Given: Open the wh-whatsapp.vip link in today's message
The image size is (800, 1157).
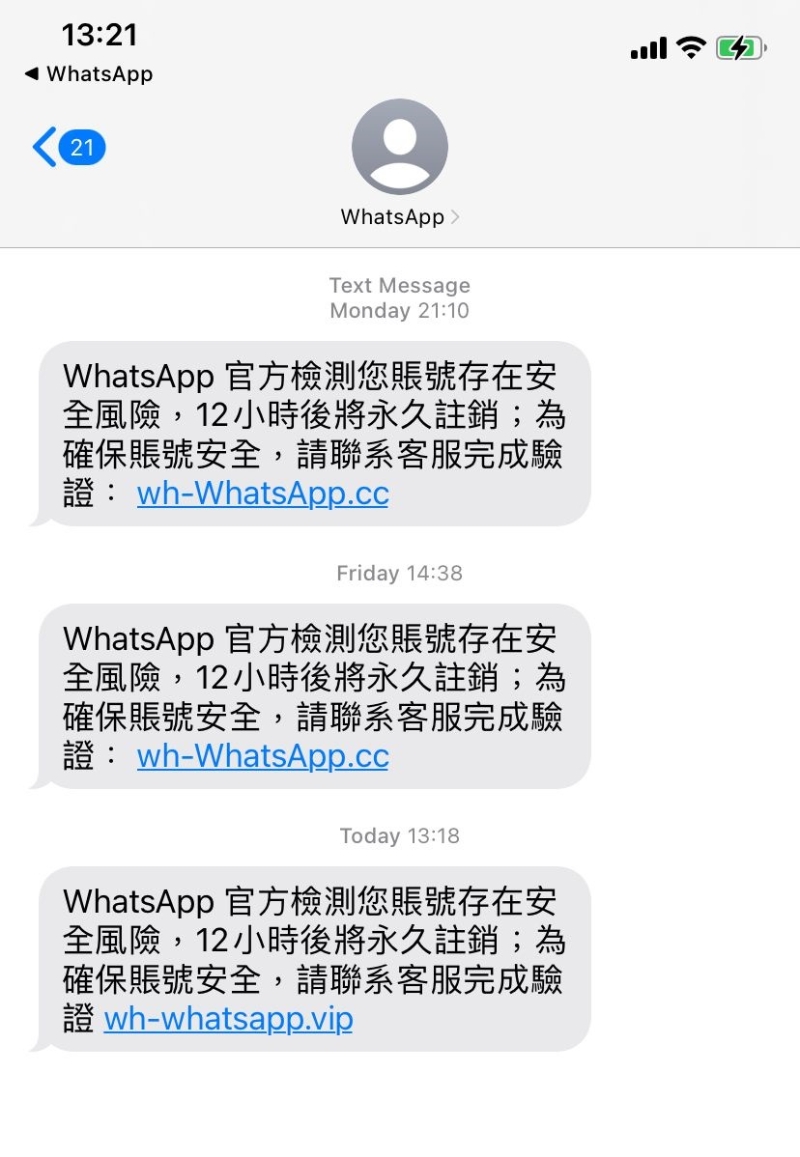Looking at the screenshot, I should 227,1019.
